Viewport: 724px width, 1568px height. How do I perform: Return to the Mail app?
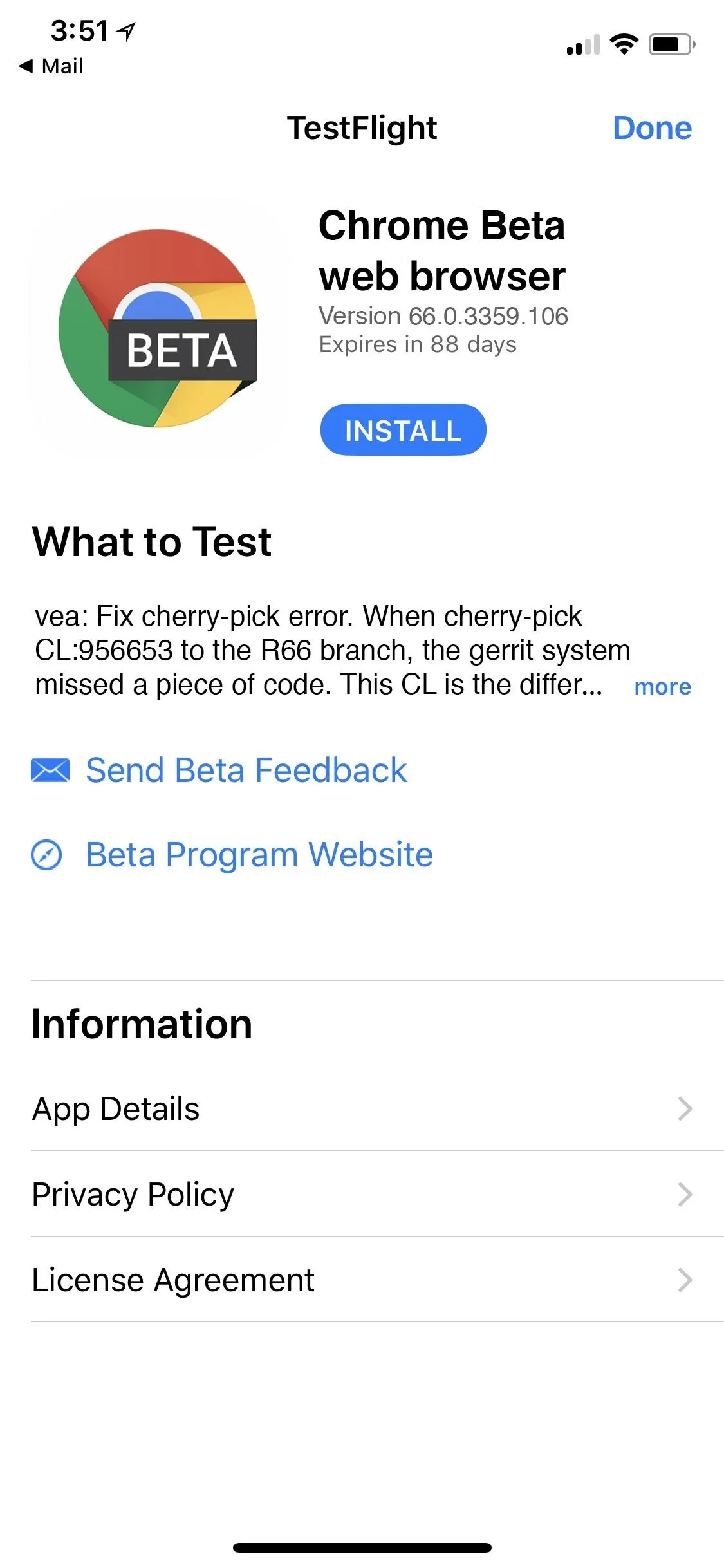tap(51, 66)
